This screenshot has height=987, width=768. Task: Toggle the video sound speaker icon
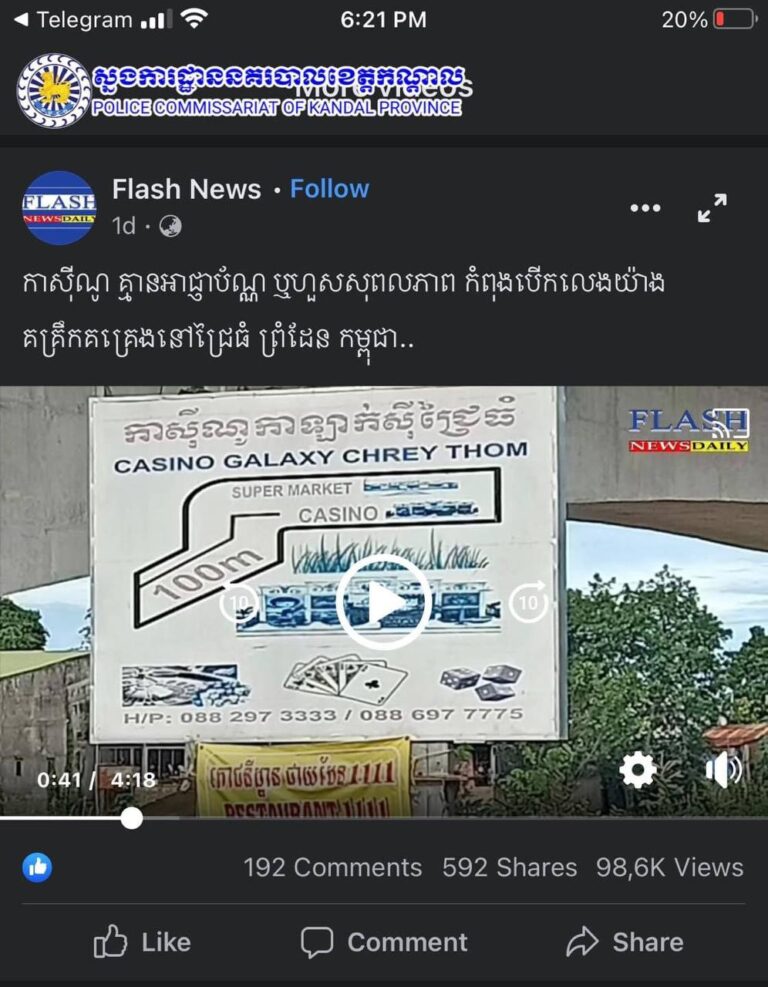pyautogui.click(x=722, y=770)
